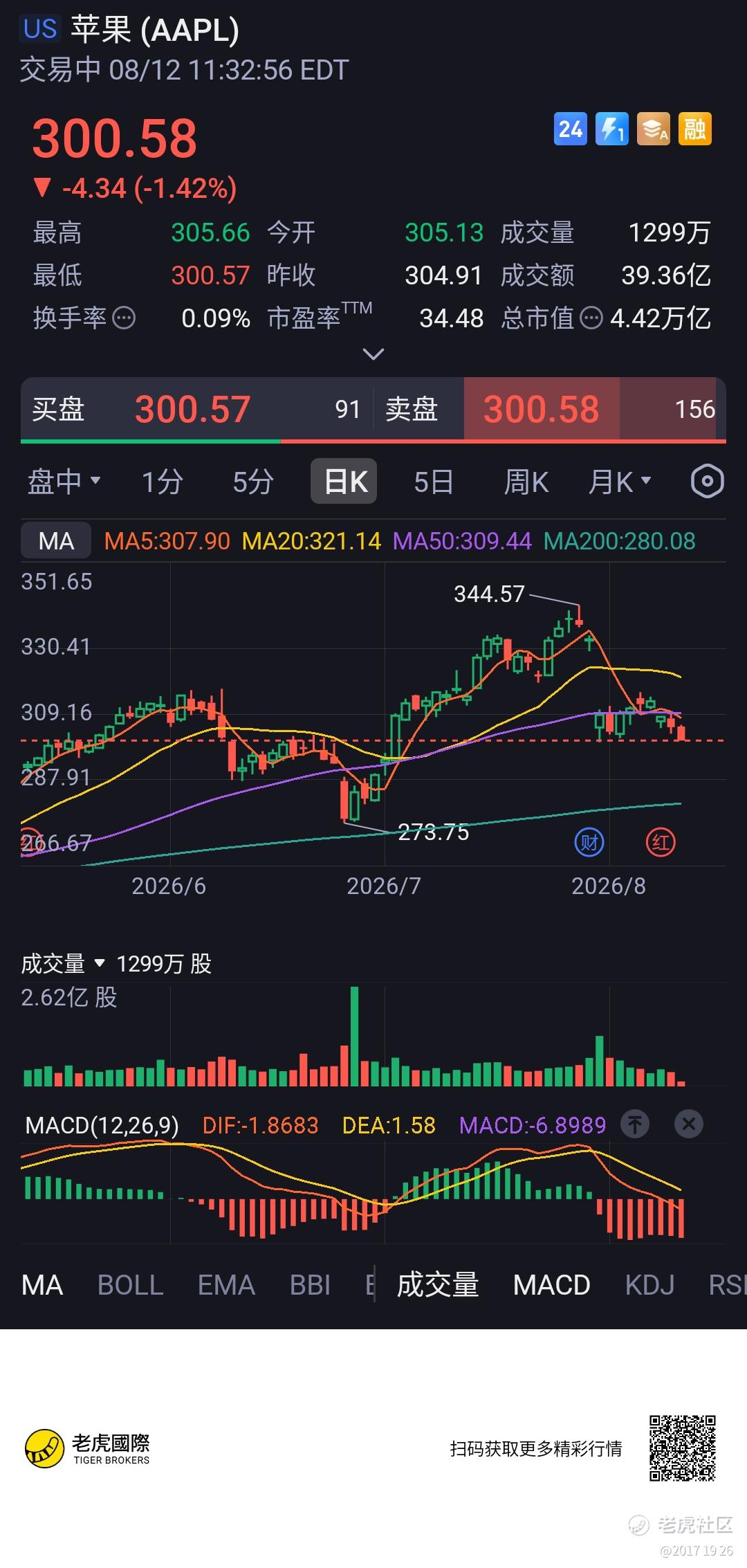Switch to the 5日 chart
Image resolution: width=747 pixels, height=1568 pixels.
[x=434, y=482]
